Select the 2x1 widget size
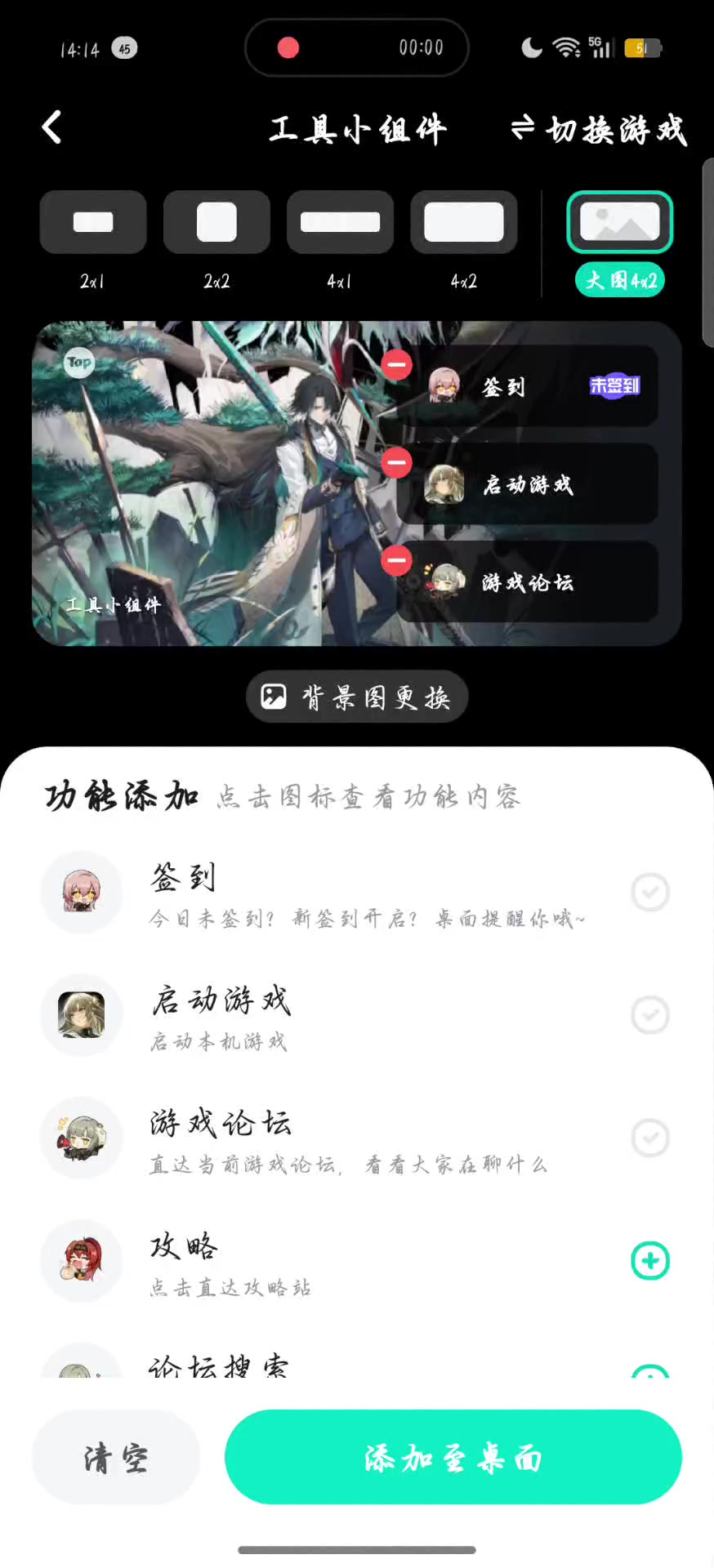Image resolution: width=714 pixels, height=1568 pixels. pyautogui.click(x=93, y=222)
